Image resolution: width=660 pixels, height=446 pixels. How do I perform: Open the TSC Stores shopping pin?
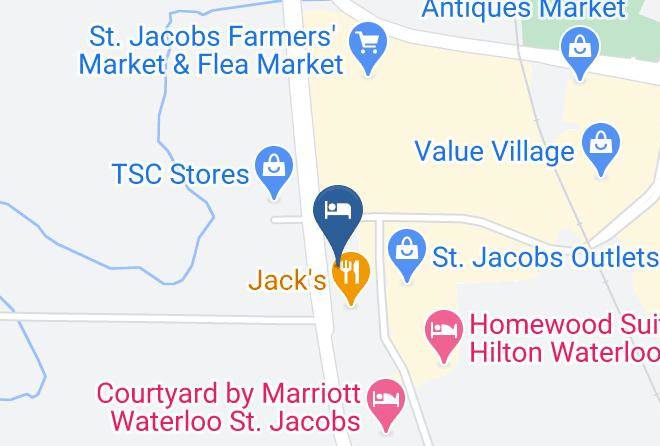[274, 172]
